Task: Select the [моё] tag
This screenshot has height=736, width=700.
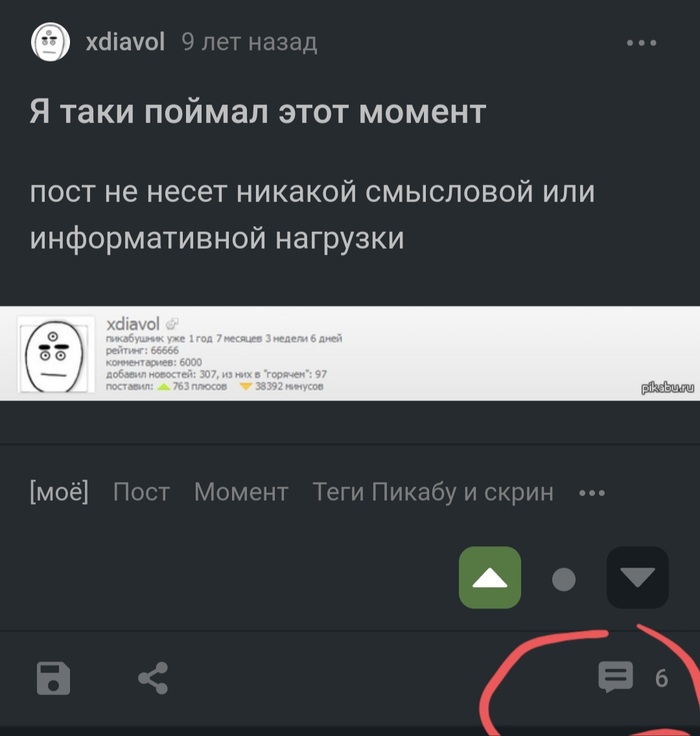Action: (x=59, y=492)
